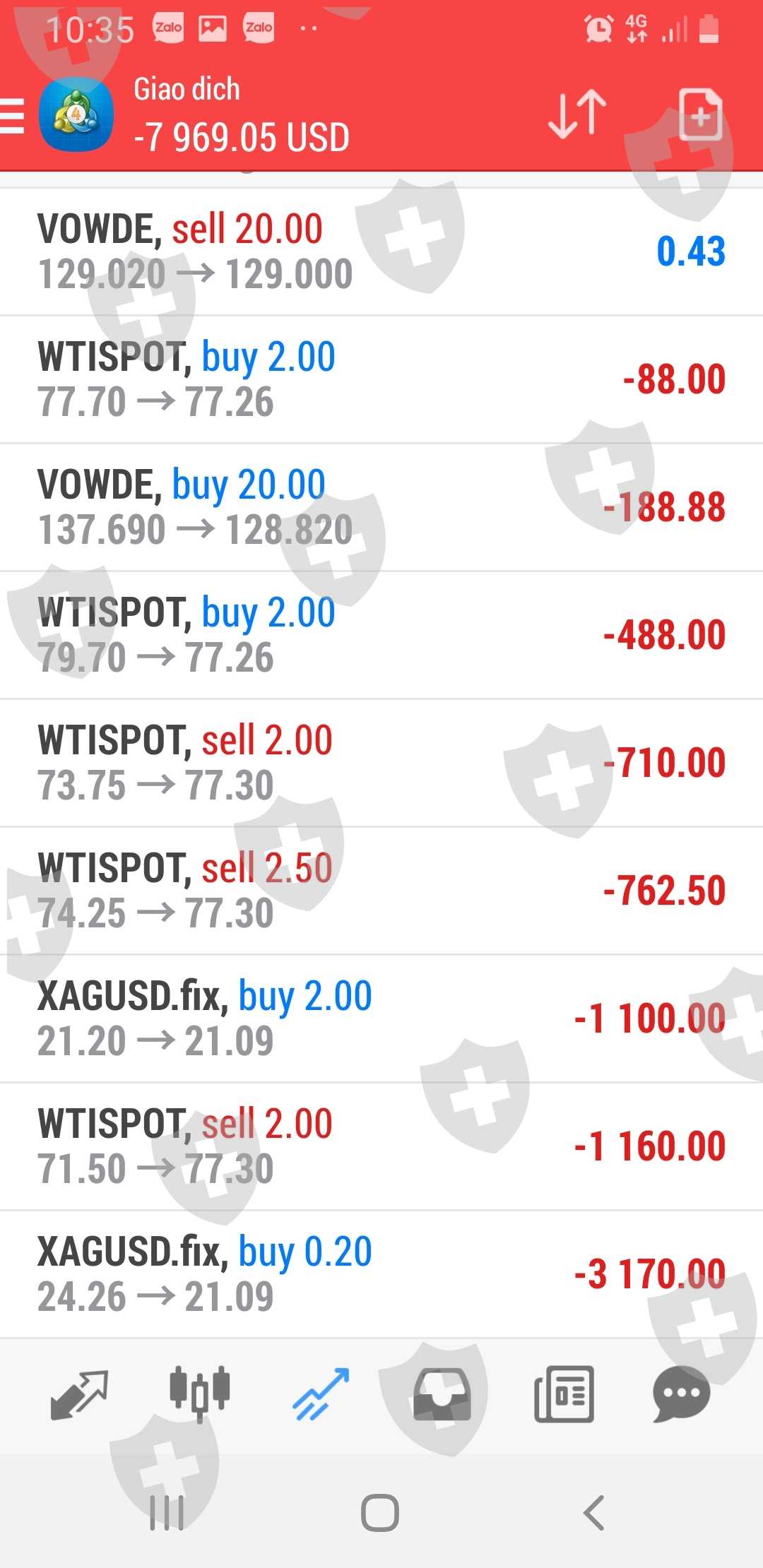Open WTISPOT sell opened at 73.75
The height and width of the screenshot is (1568, 763).
pos(381,763)
